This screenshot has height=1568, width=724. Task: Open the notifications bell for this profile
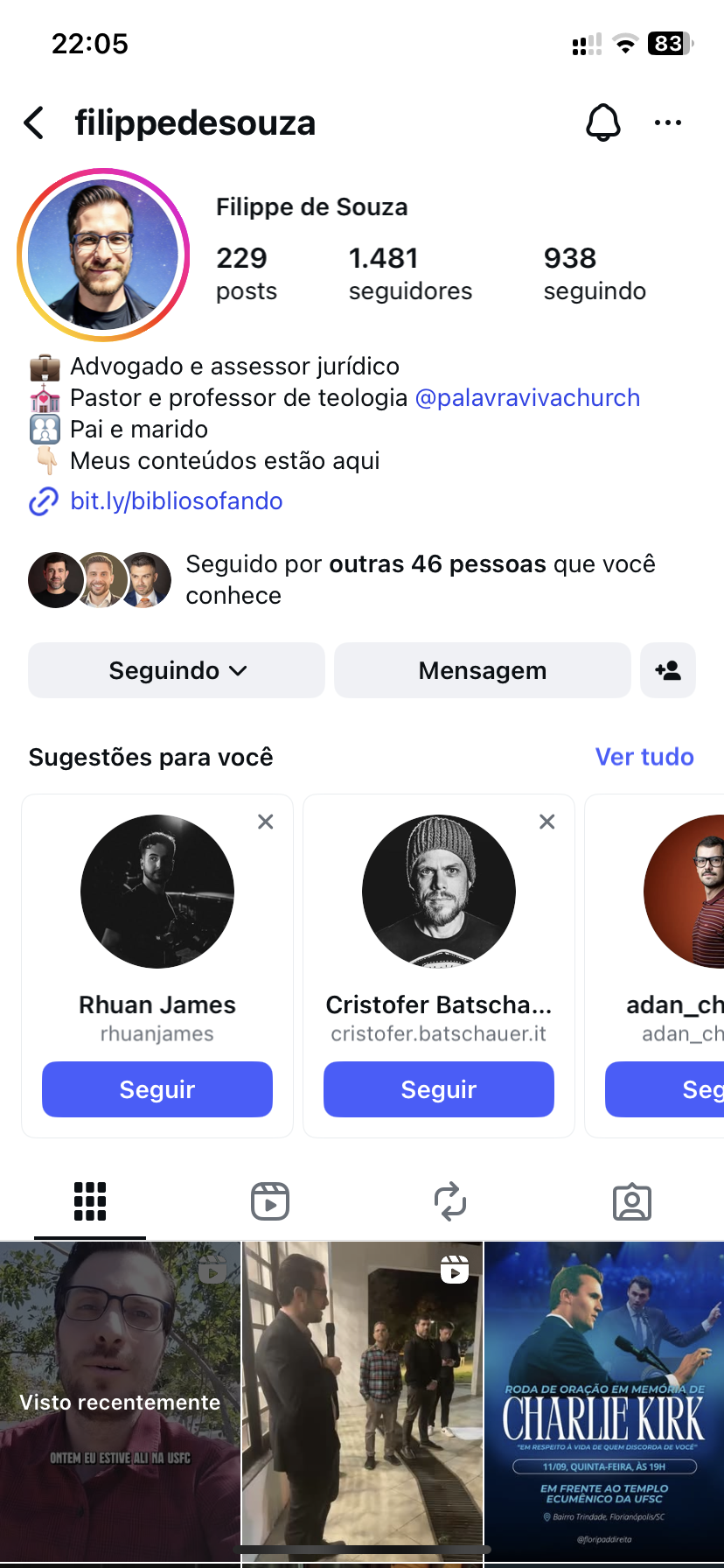point(602,122)
